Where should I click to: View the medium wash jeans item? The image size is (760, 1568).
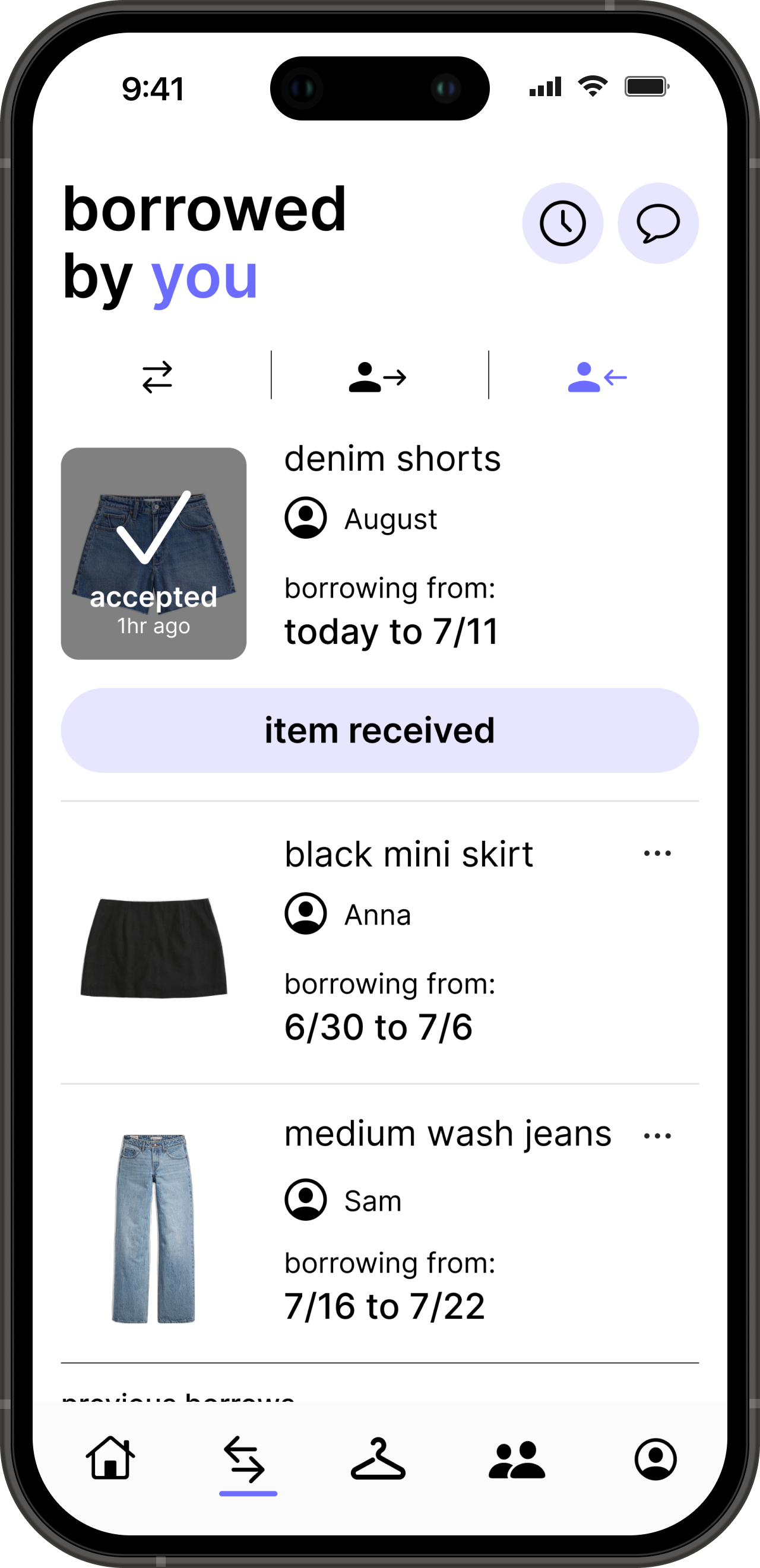153,1229
